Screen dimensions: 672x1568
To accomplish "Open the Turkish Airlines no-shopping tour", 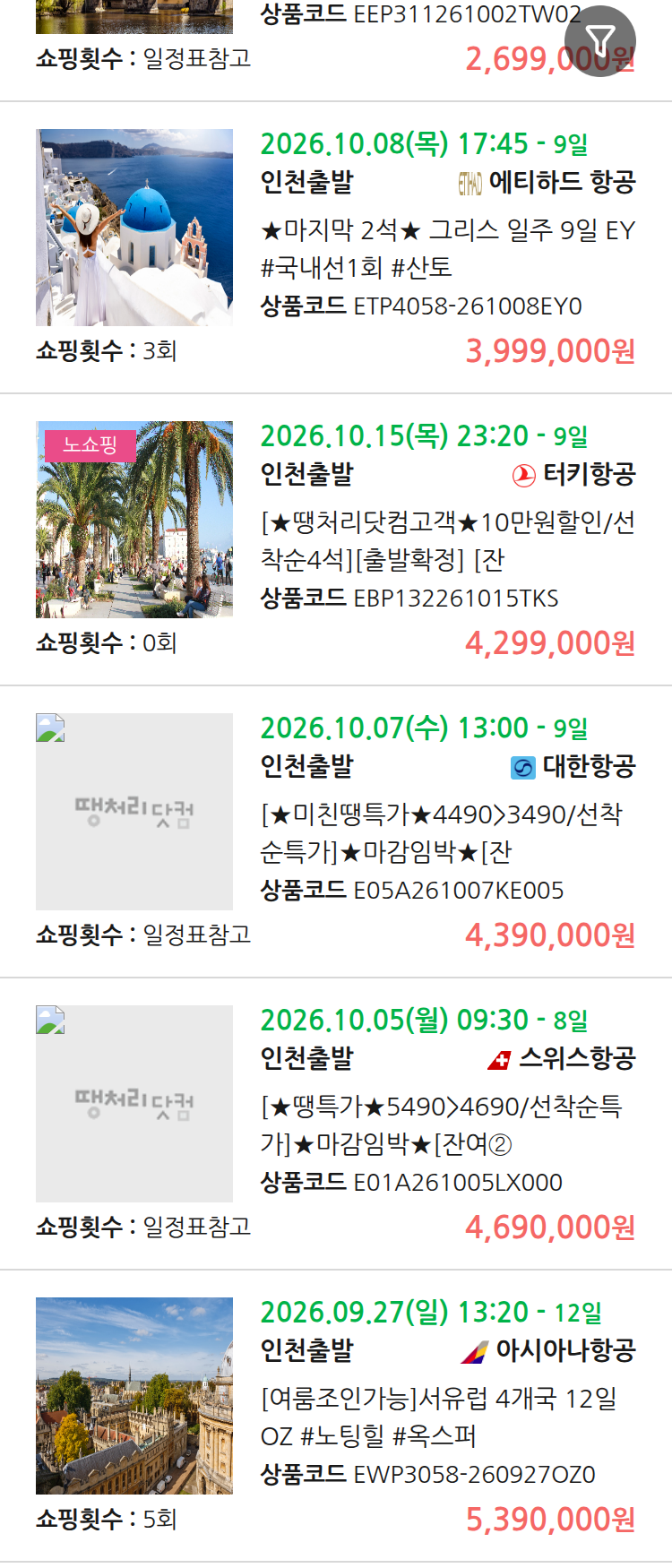I will pos(336,539).
